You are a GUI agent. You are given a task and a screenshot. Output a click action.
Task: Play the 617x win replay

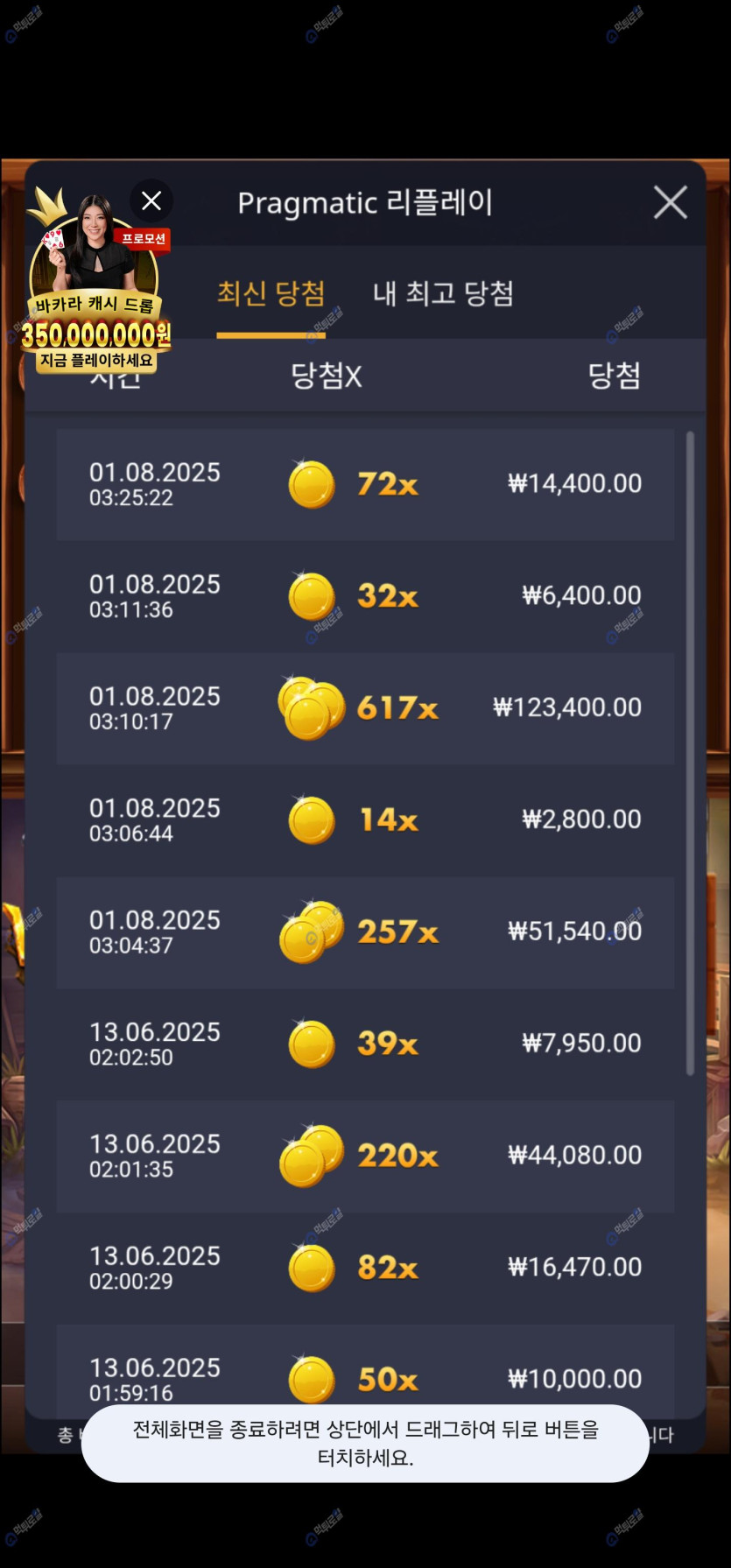[365, 708]
